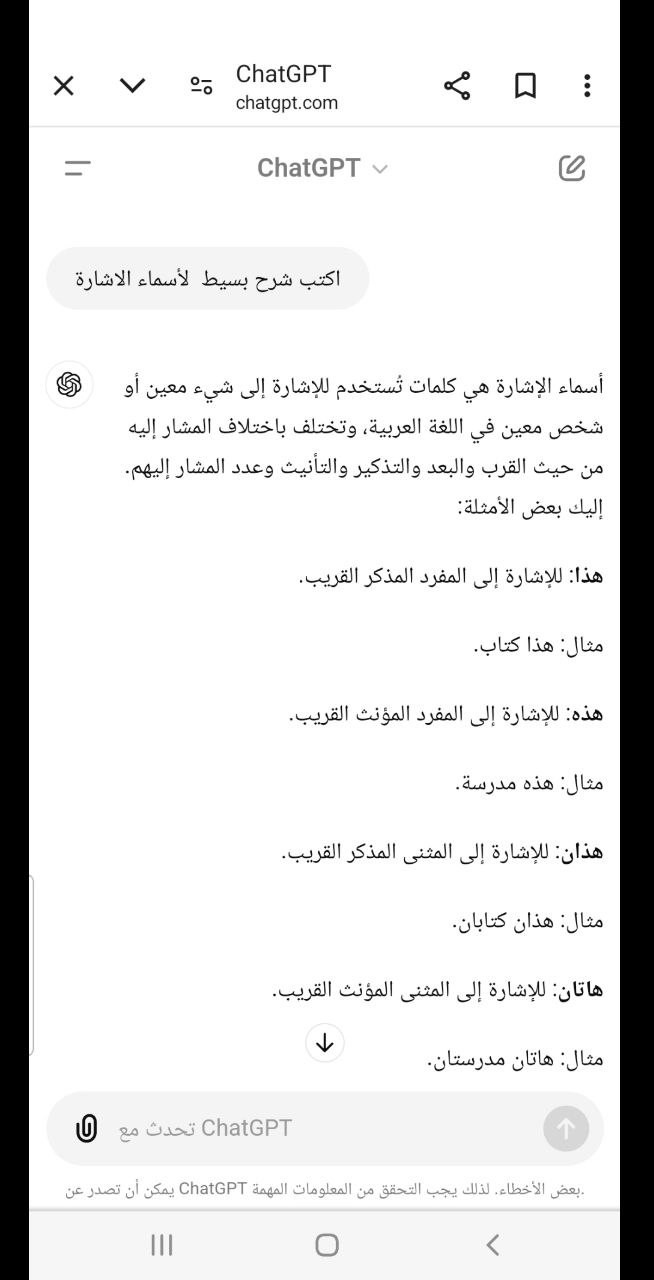Open site settings next to chatgpt.com

click(x=201, y=86)
